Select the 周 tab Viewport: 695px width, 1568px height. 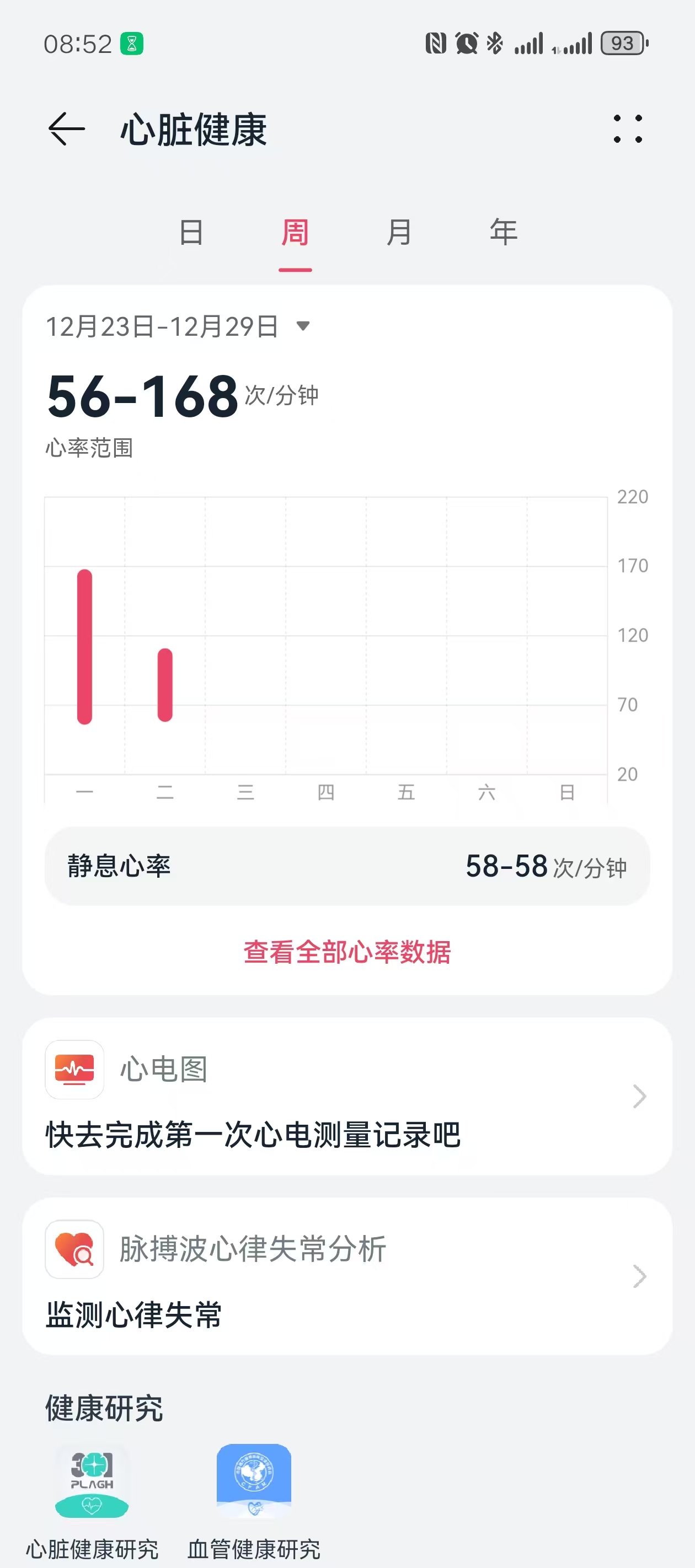point(296,233)
